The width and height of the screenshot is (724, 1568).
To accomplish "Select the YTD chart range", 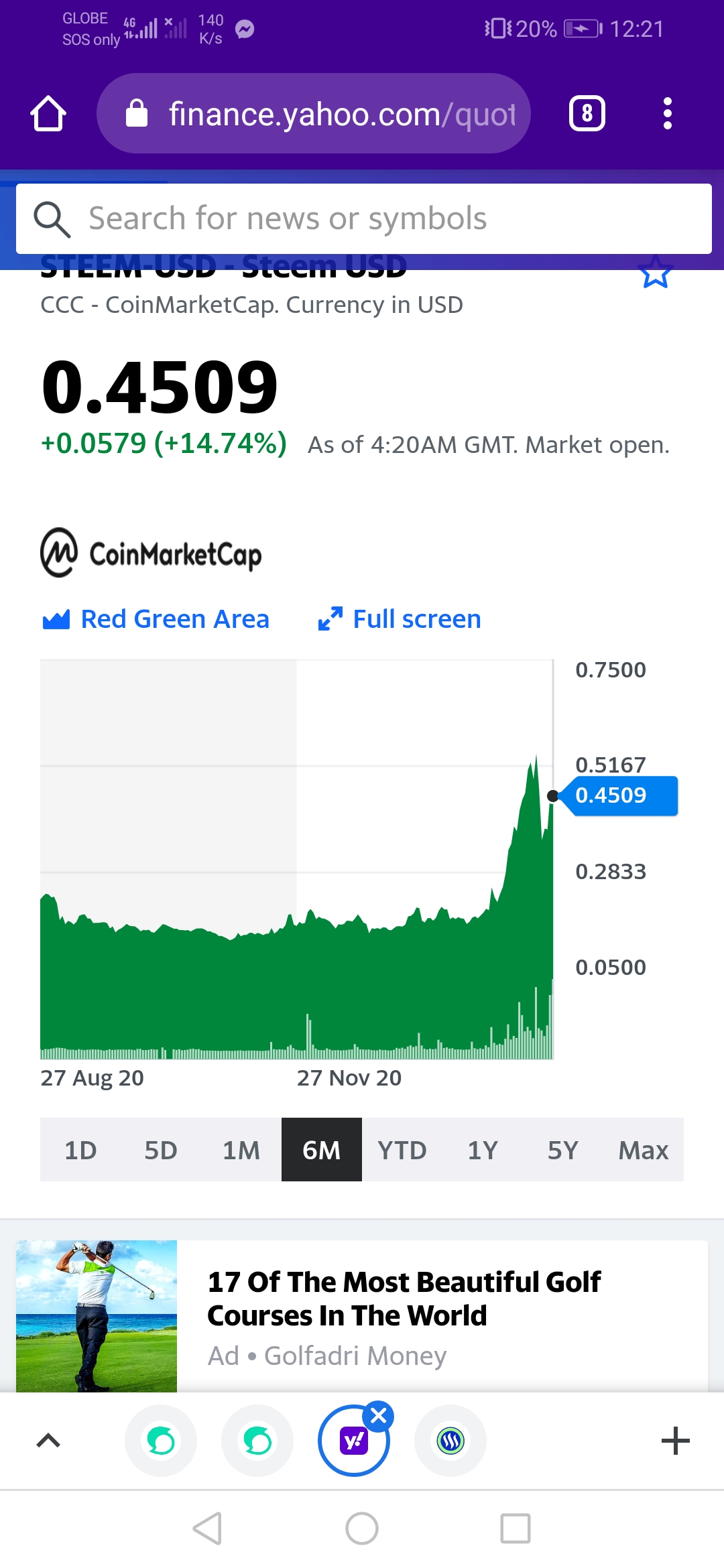I will [x=402, y=1150].
